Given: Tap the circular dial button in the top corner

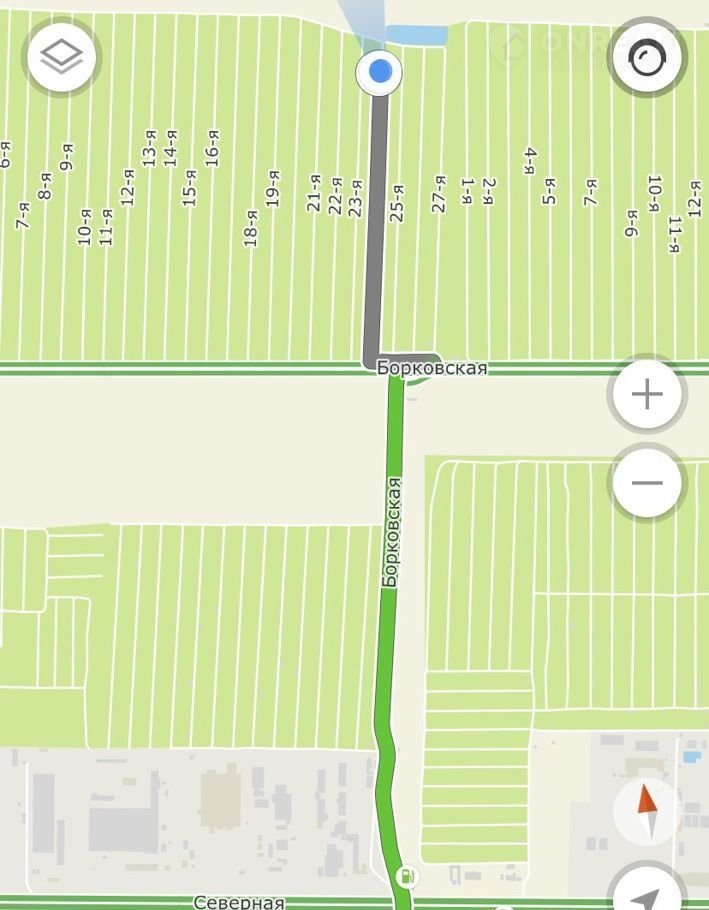Looking at the screenshot, I should (647, 58).
